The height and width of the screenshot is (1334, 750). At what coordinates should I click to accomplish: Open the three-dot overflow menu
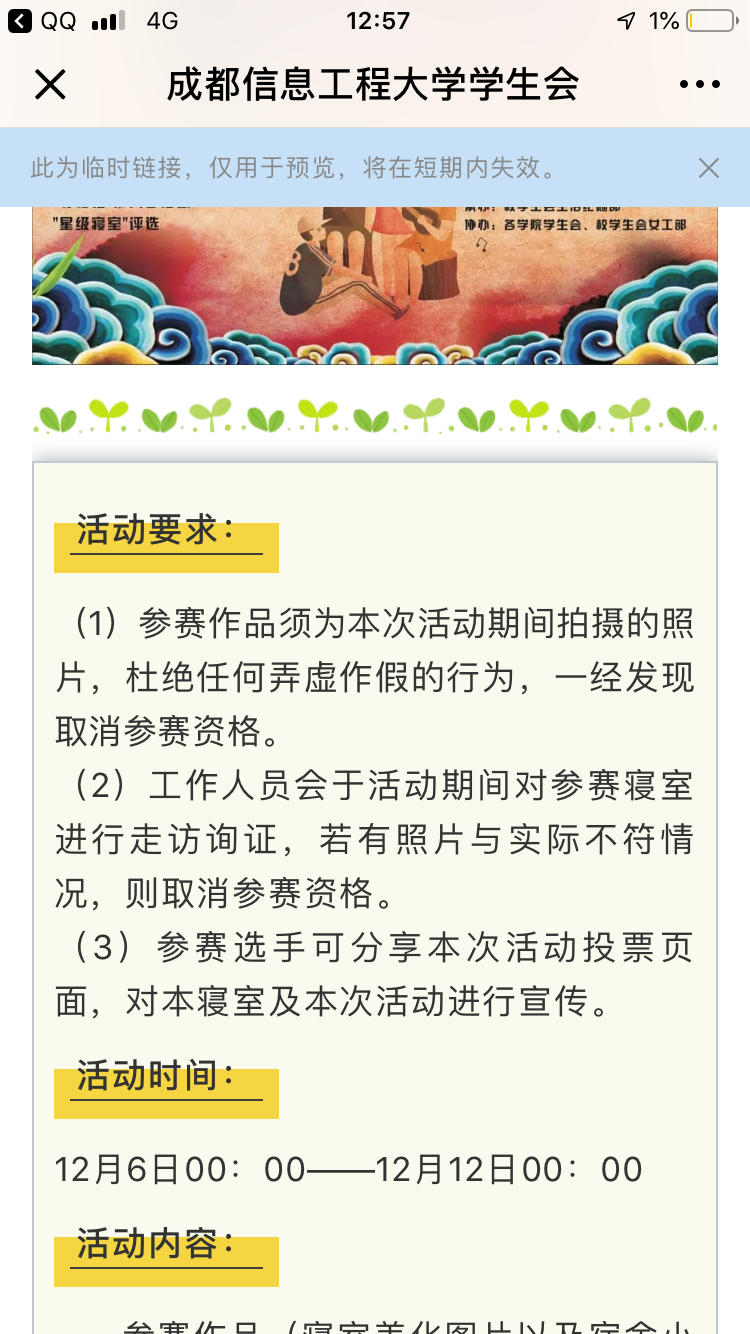[700, 85]
